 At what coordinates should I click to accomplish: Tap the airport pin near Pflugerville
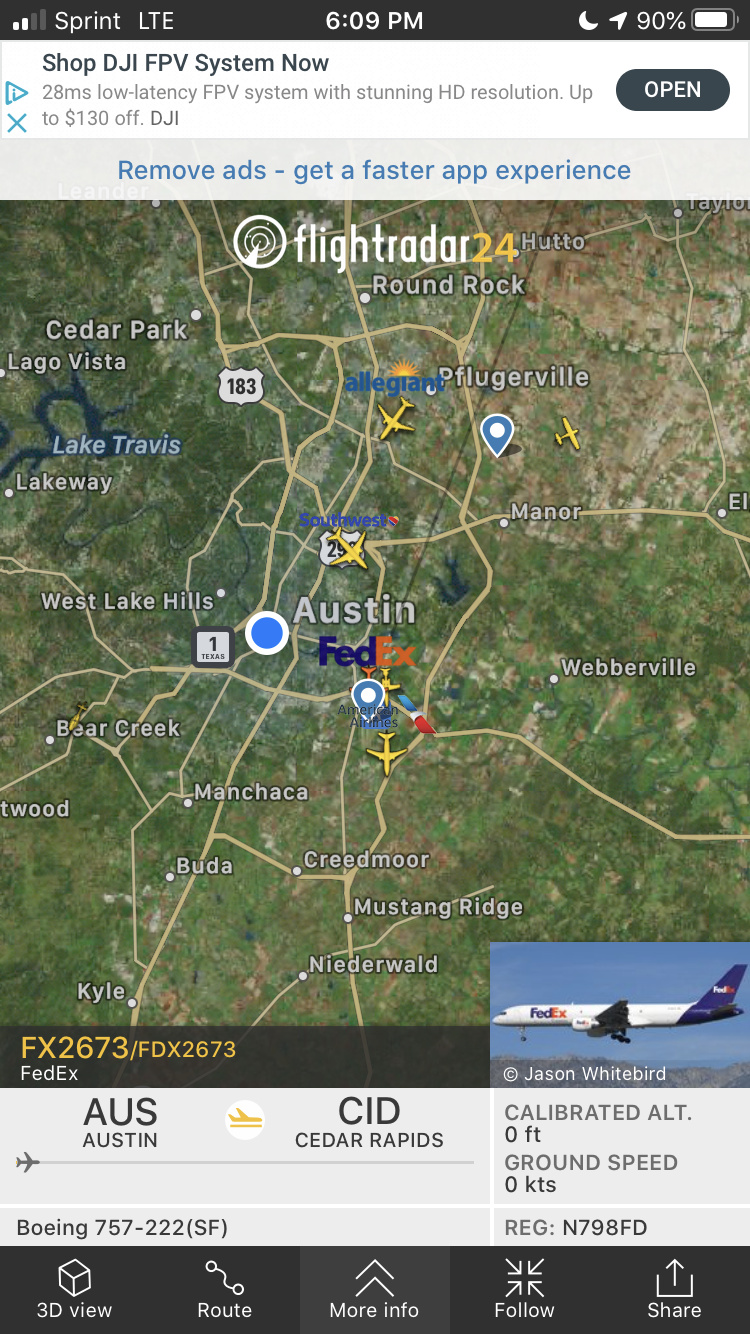click(497, 434)
